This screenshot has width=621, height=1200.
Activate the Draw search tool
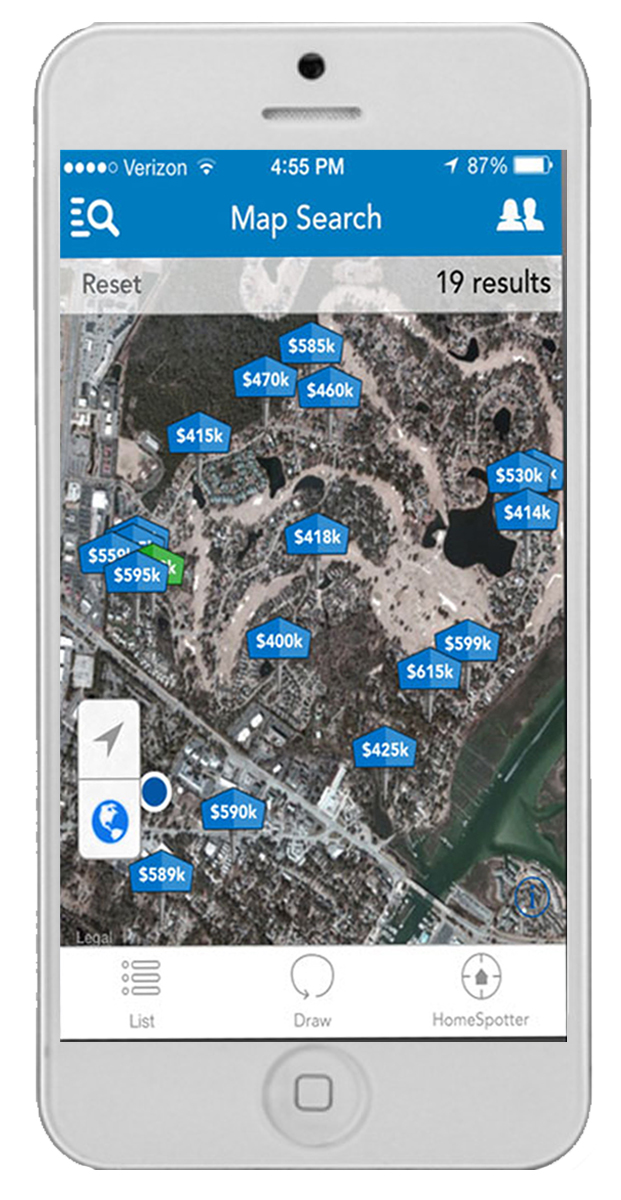tap(312, 990)
